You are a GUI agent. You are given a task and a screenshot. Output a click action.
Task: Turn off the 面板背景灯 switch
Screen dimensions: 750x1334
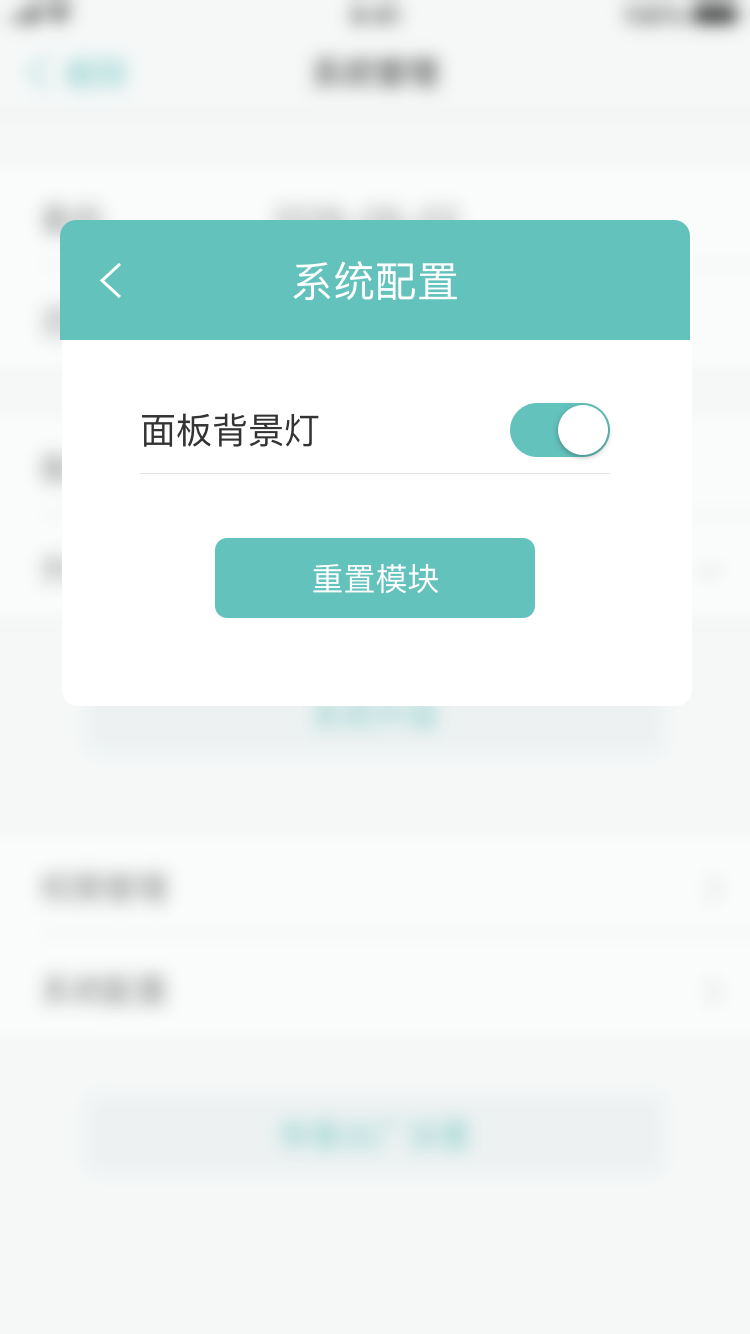coord(560,430)
